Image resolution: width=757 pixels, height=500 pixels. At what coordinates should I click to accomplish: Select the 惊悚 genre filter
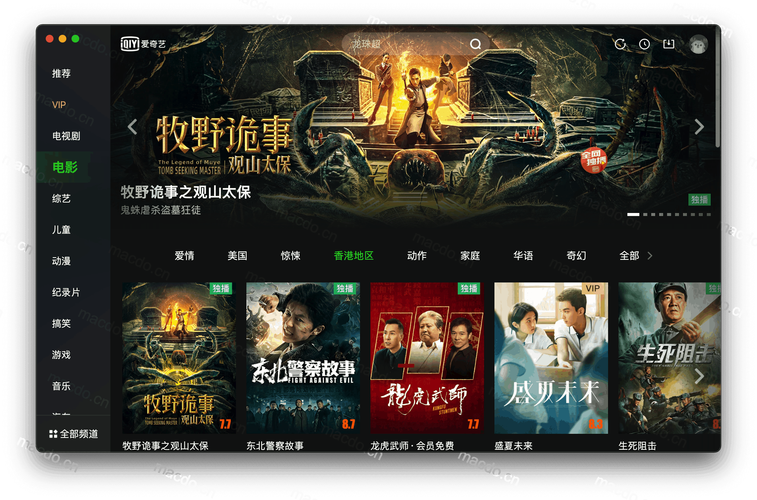pyautogui.click(x=290, y=256)
